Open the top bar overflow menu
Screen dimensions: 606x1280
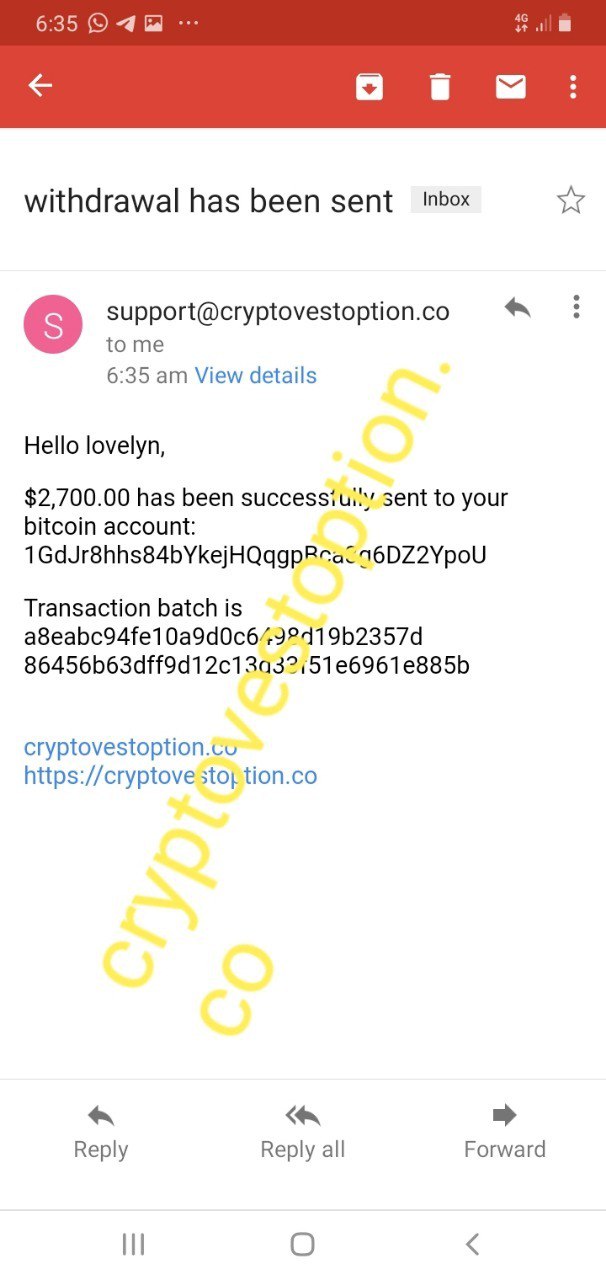pyautogui.click(x=573, y=87)
